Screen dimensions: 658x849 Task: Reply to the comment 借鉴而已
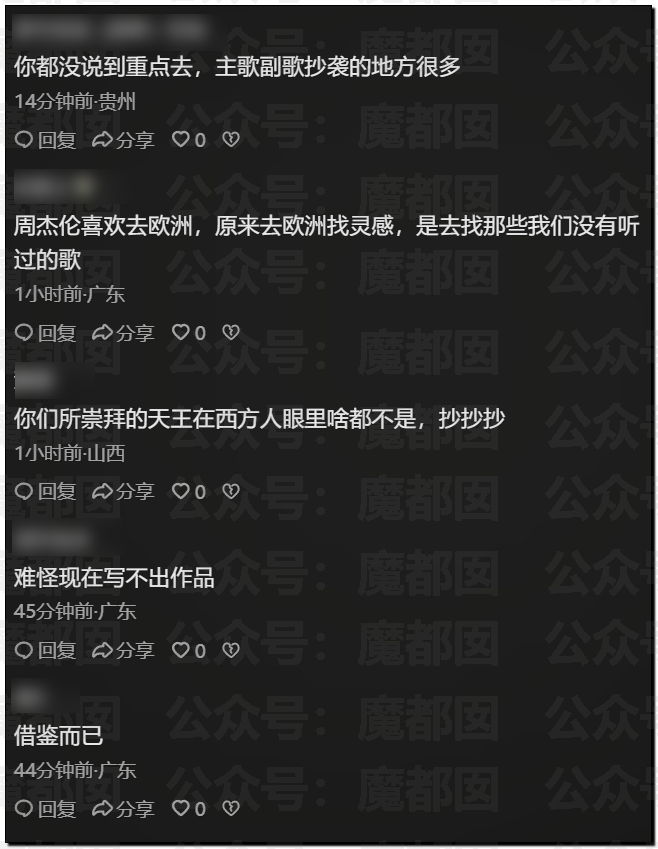(45, 808)
